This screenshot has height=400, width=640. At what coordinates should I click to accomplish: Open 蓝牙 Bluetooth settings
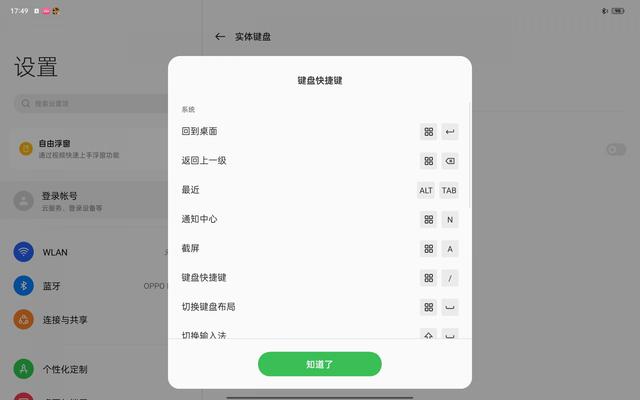coord(85,286)
